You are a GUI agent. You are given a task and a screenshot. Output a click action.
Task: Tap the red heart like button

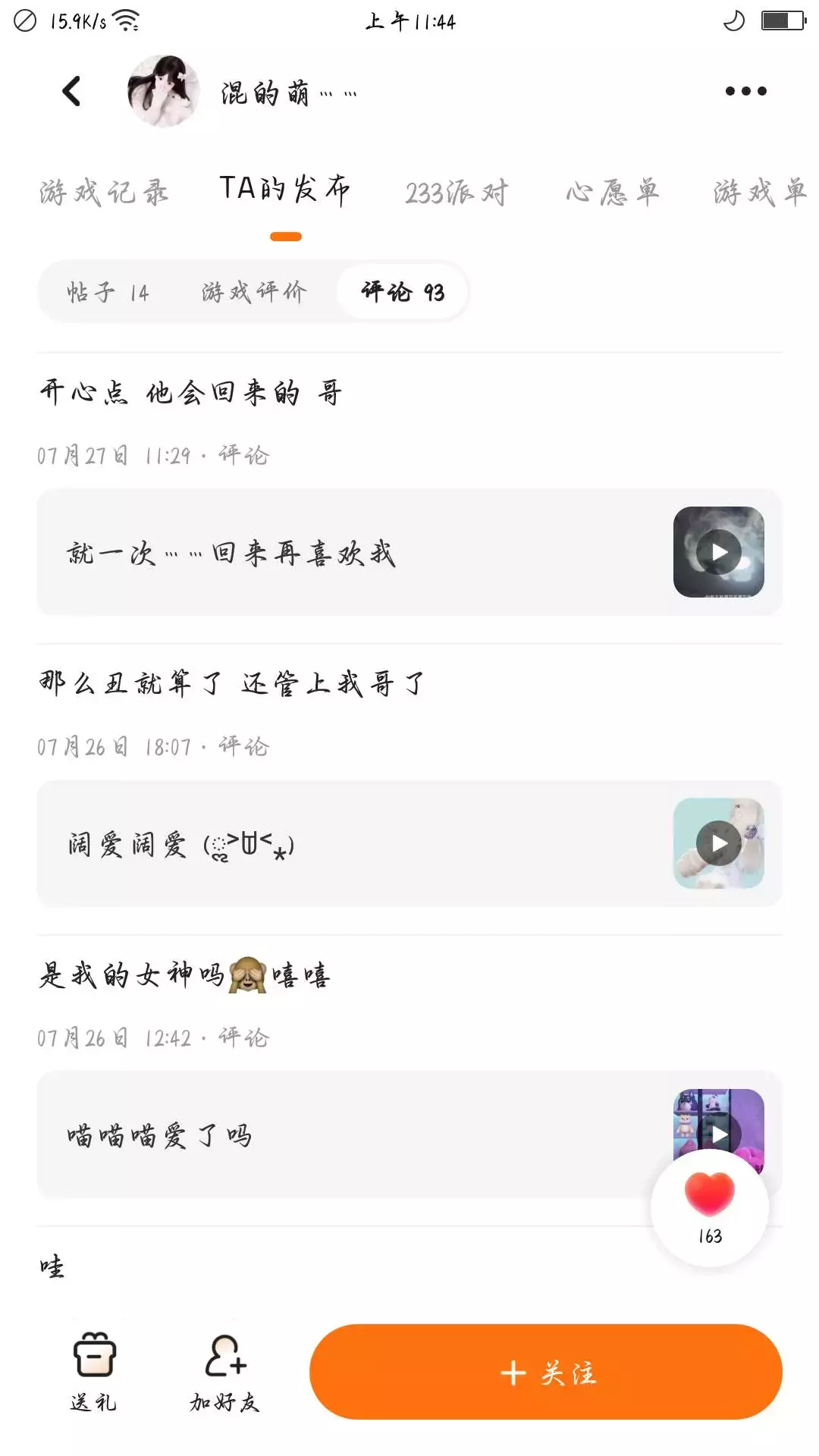(710, 1195)
